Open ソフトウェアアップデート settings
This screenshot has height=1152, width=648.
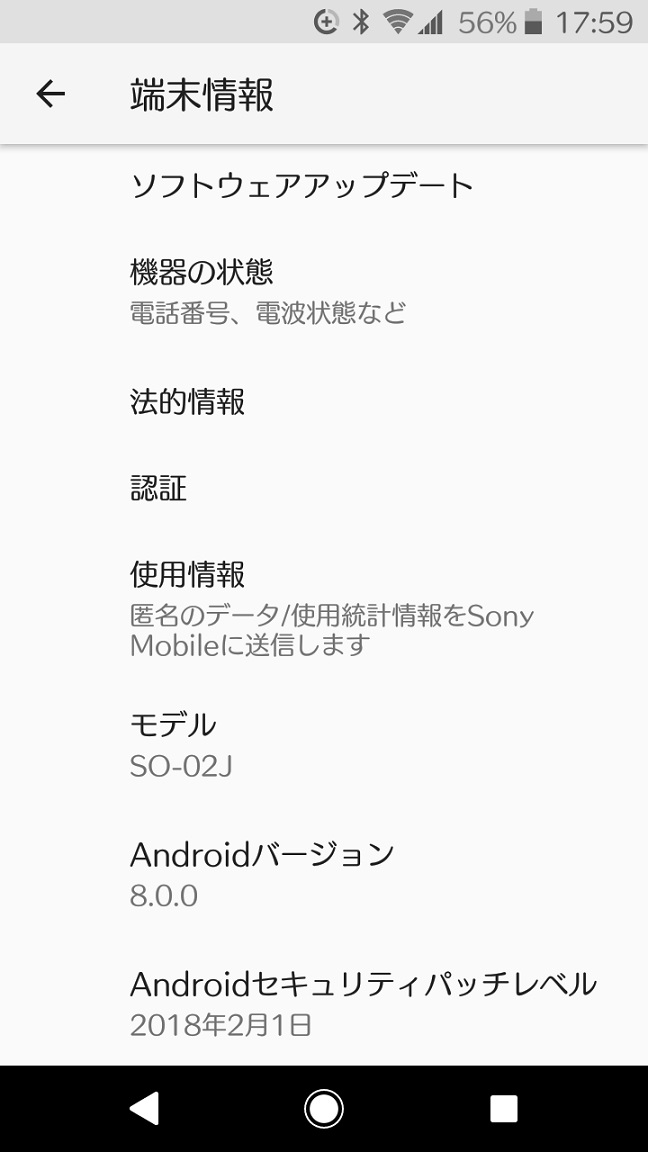tap(302, 186)
